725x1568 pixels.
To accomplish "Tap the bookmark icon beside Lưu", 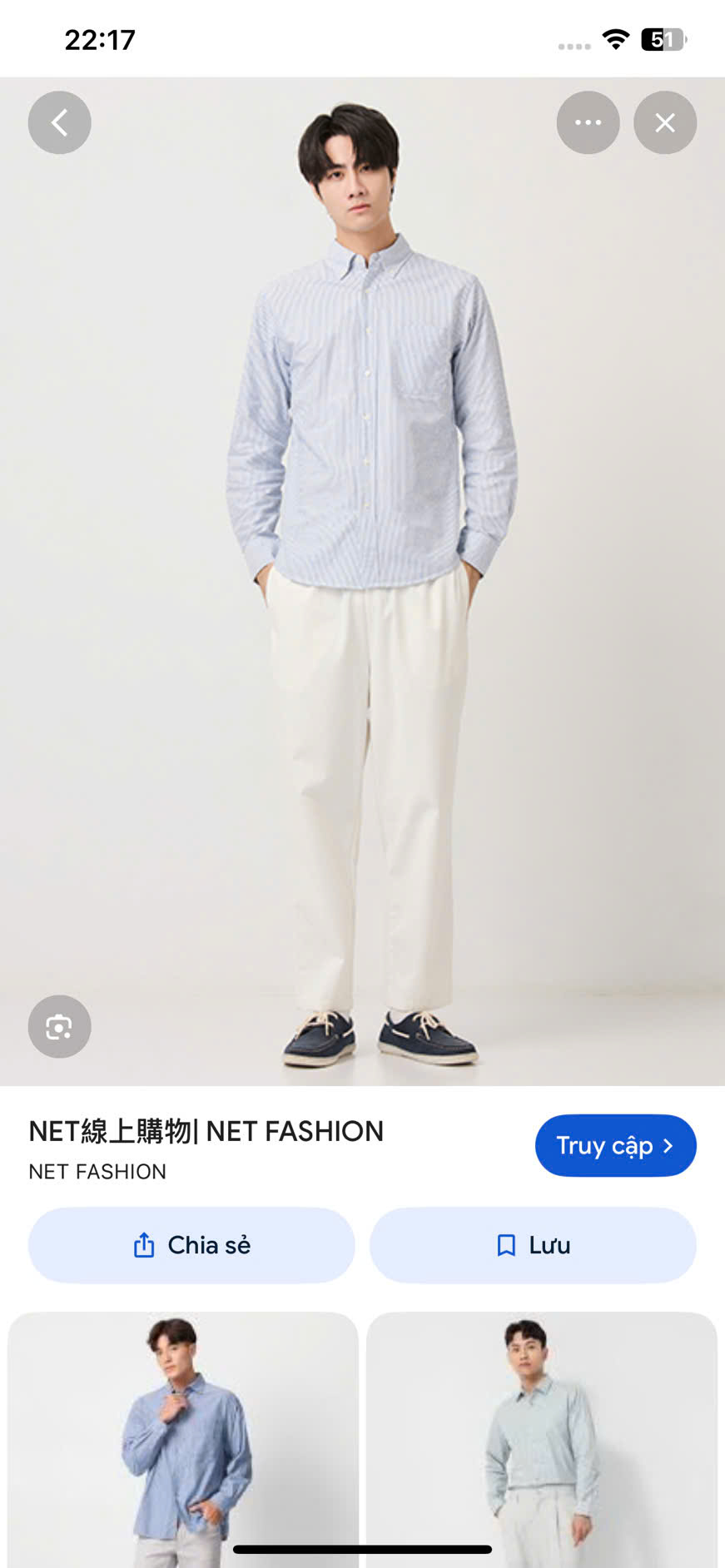I will pyautogui.click(x=505, y=1244).
